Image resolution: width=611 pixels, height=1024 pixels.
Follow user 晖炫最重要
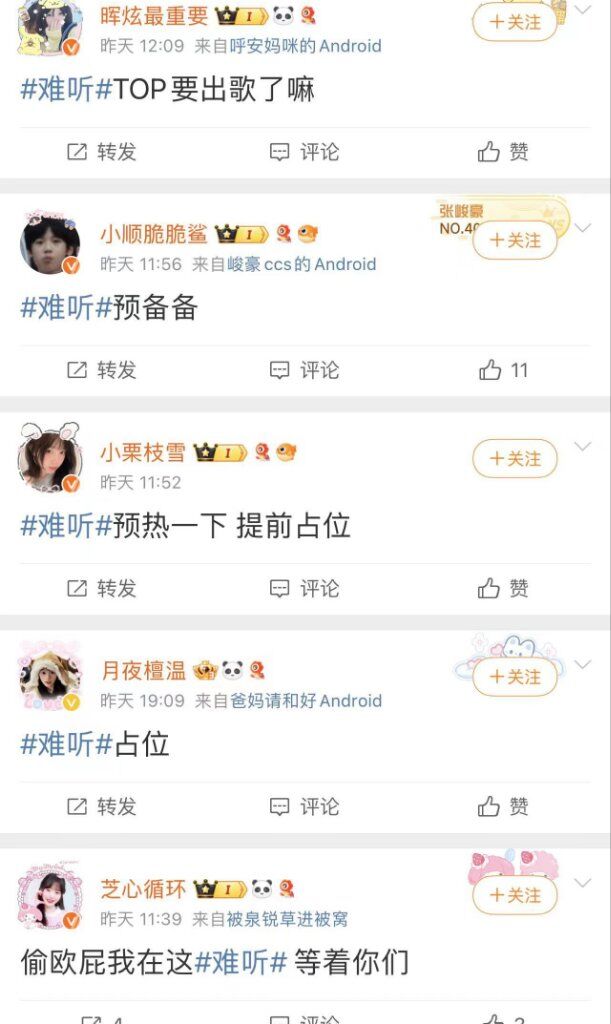[x=514, y=21]
